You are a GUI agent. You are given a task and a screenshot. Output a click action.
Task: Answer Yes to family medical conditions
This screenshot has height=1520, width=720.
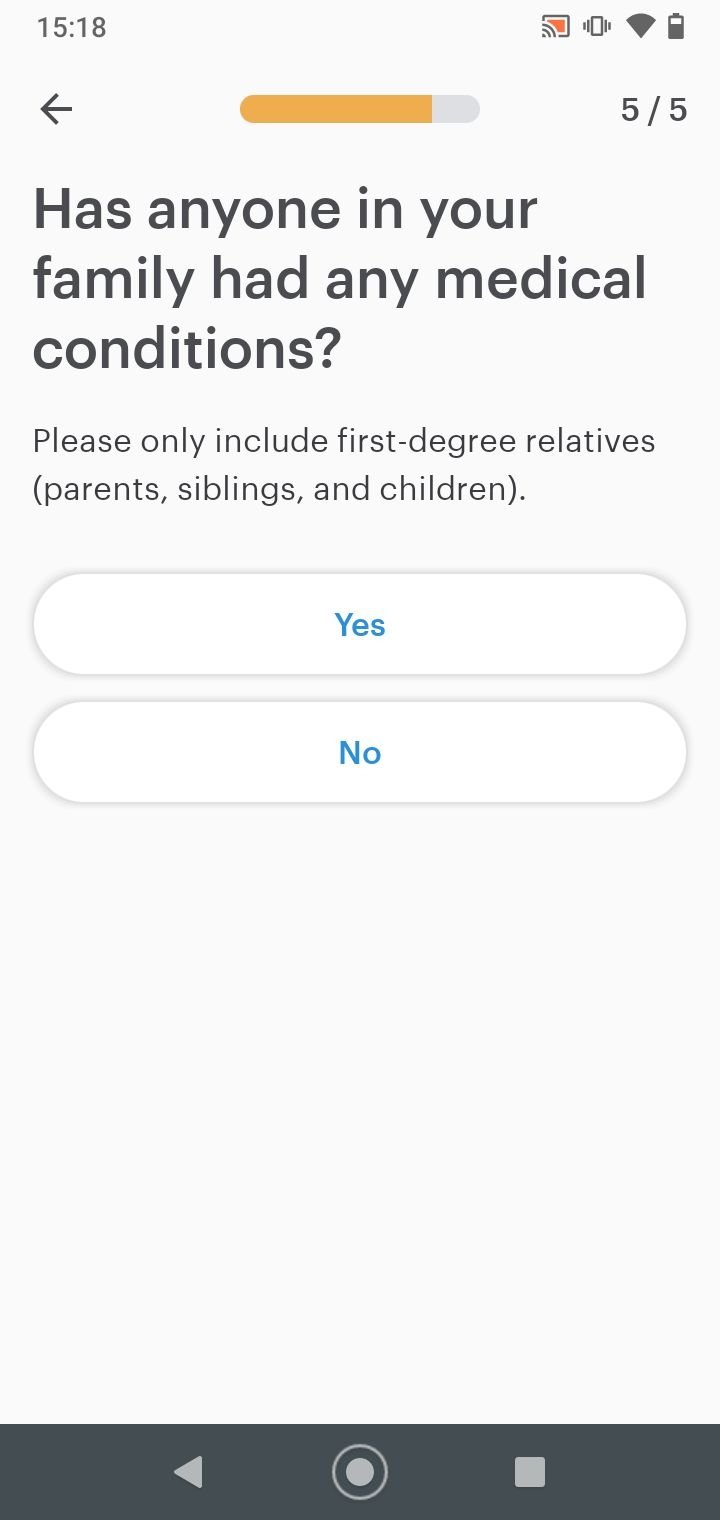coord(360,624)
